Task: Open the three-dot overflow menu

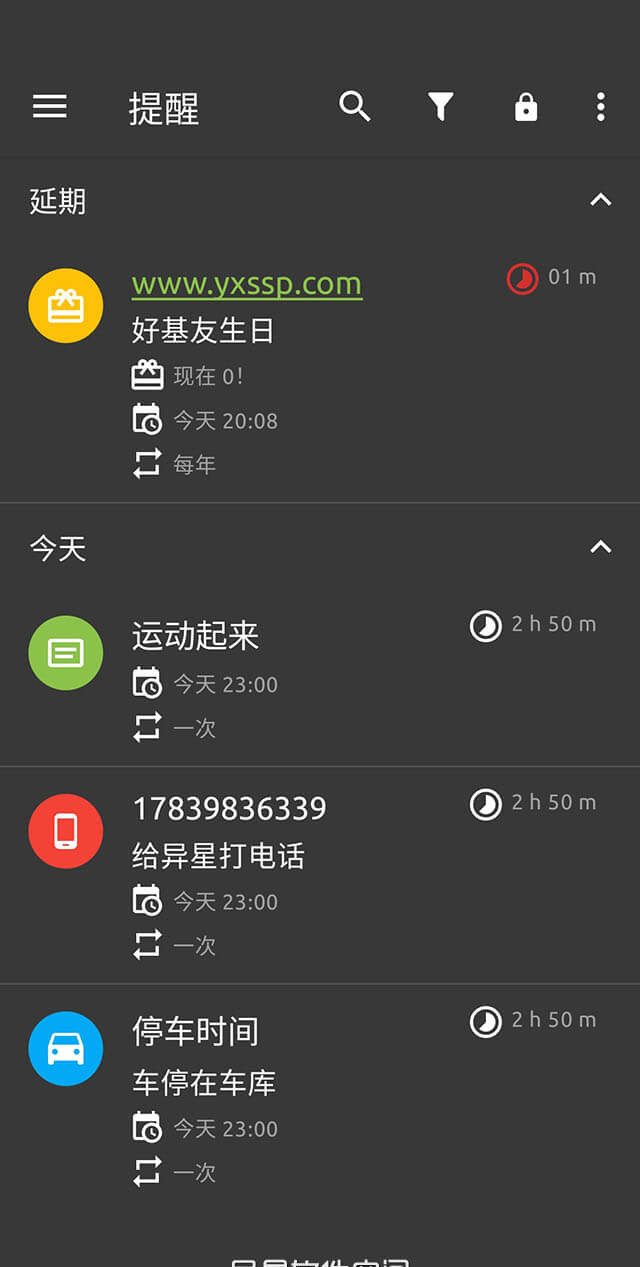Action: pyautogui.click(x=600, y=107)
